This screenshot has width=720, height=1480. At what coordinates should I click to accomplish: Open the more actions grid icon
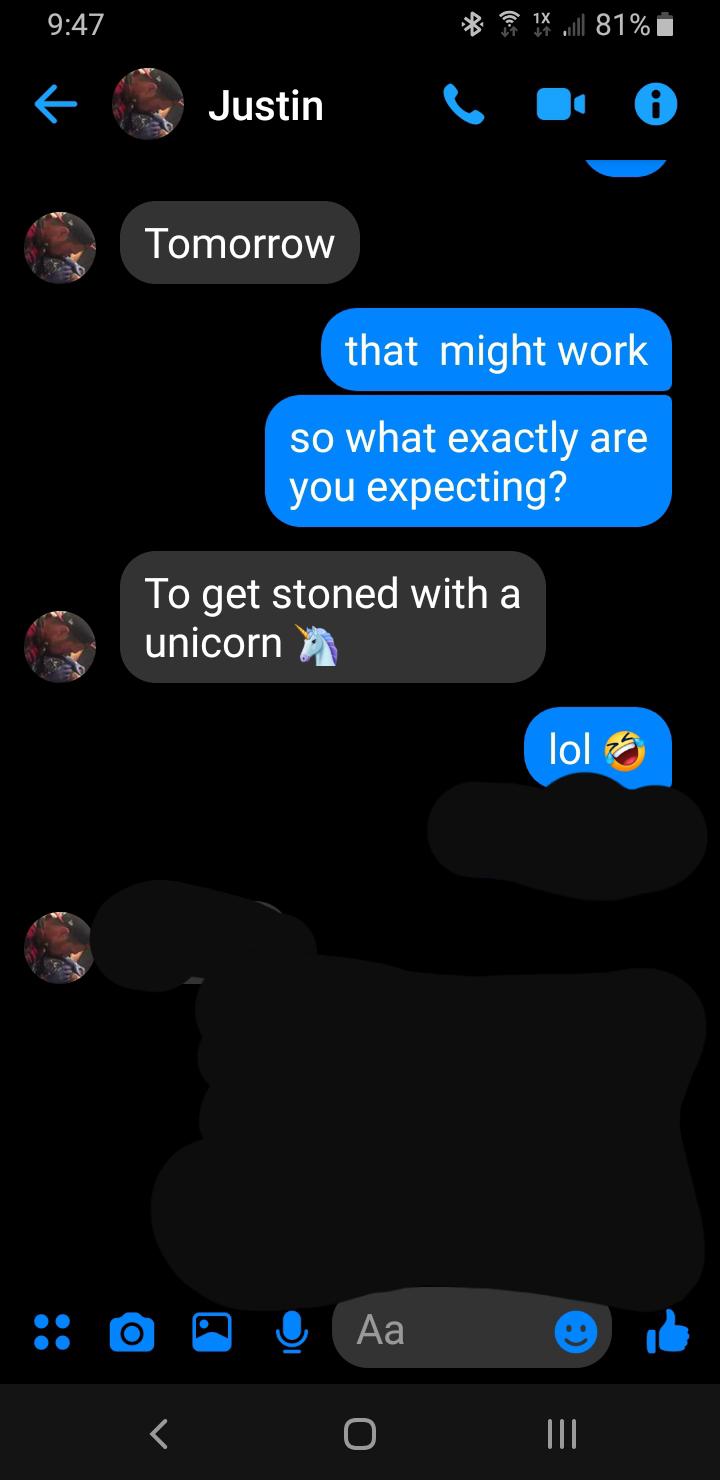[52, 1332]
